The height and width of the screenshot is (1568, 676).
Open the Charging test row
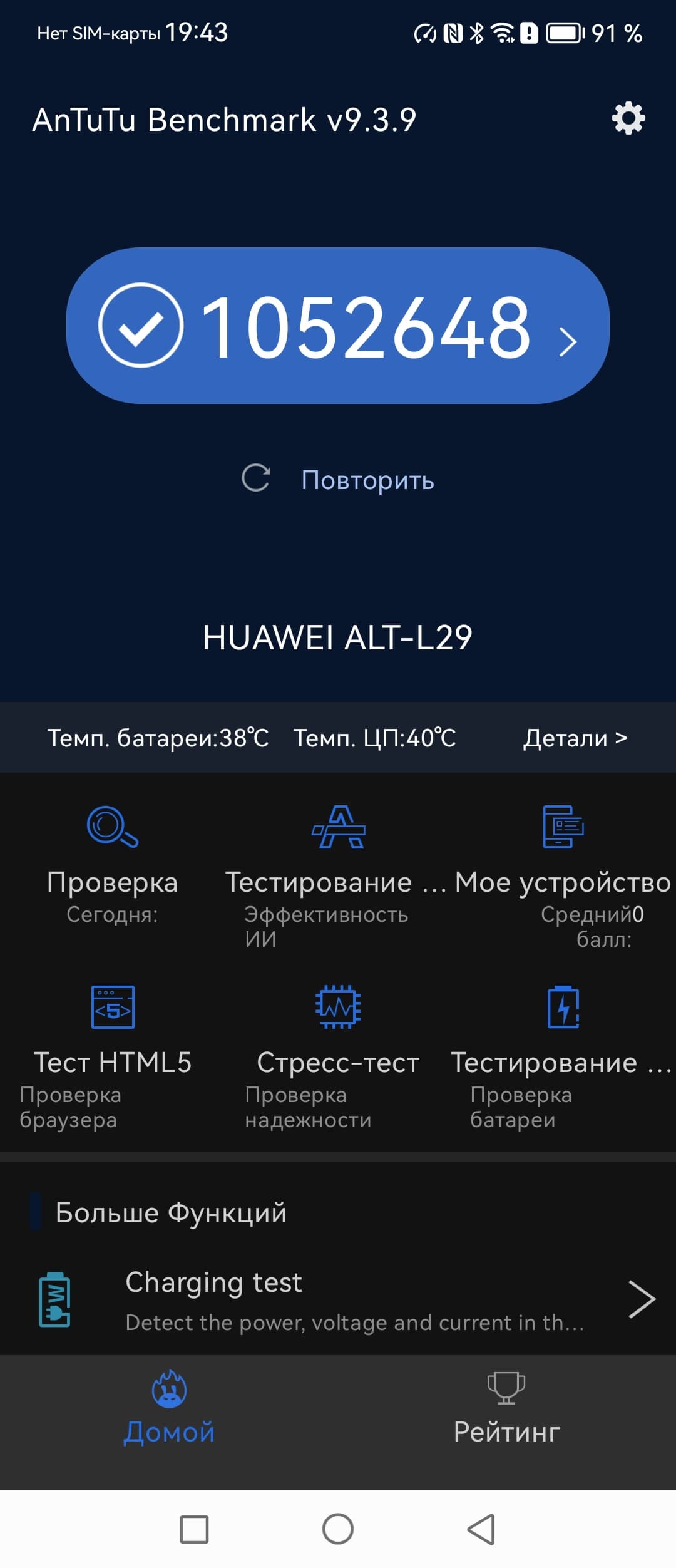pos(338,1300)
